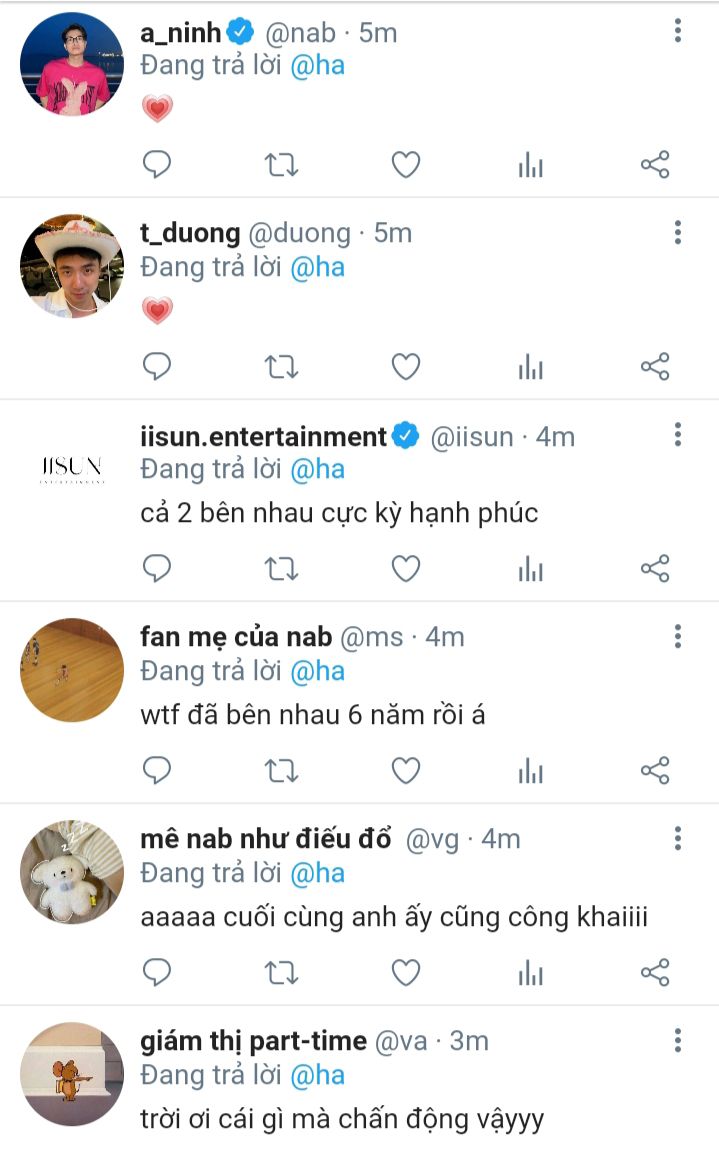This screenshot has height=1151, width=719.
Task: Like t_duong's heart reply
Action: tap(405, 367)
